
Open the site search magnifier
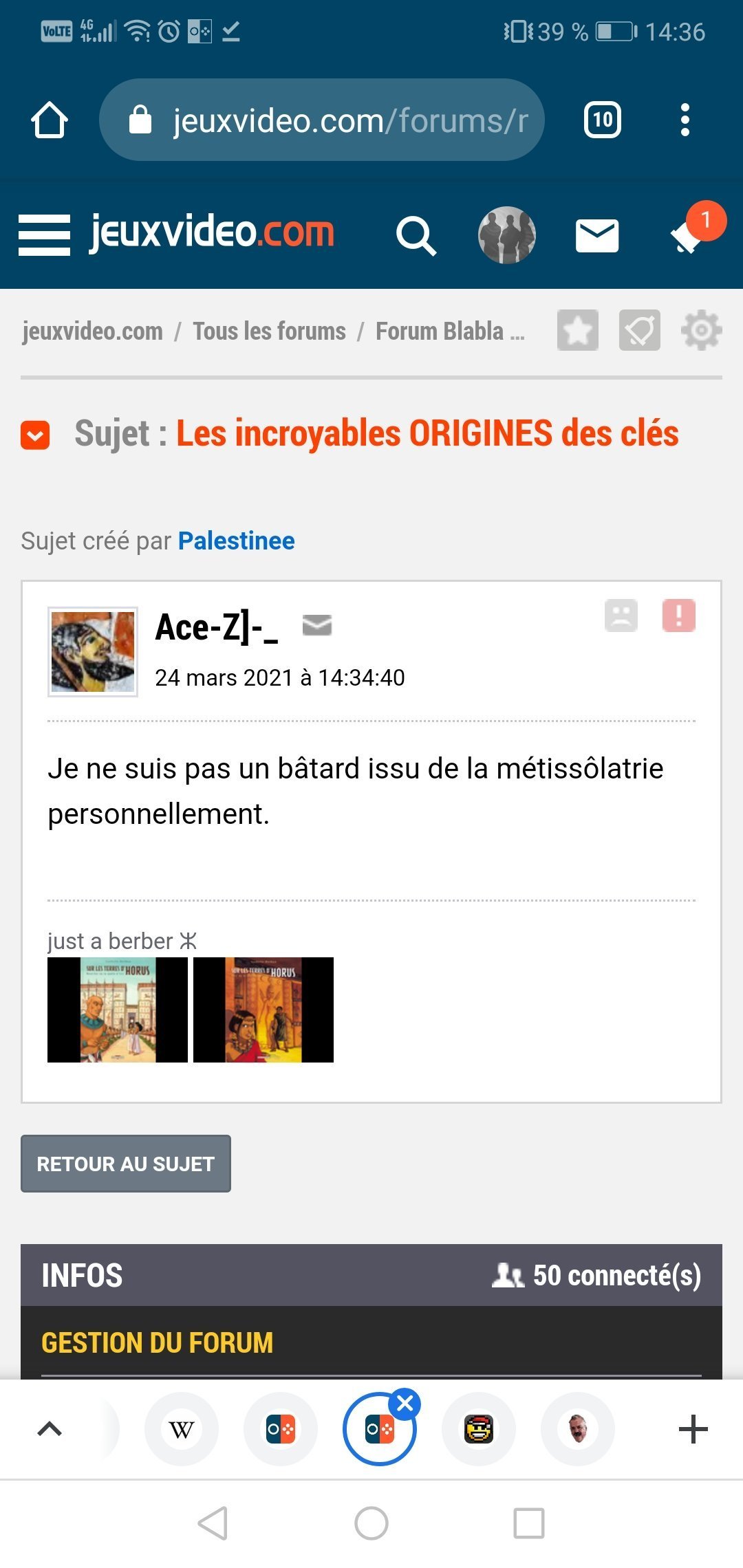[x=416, y=235]
